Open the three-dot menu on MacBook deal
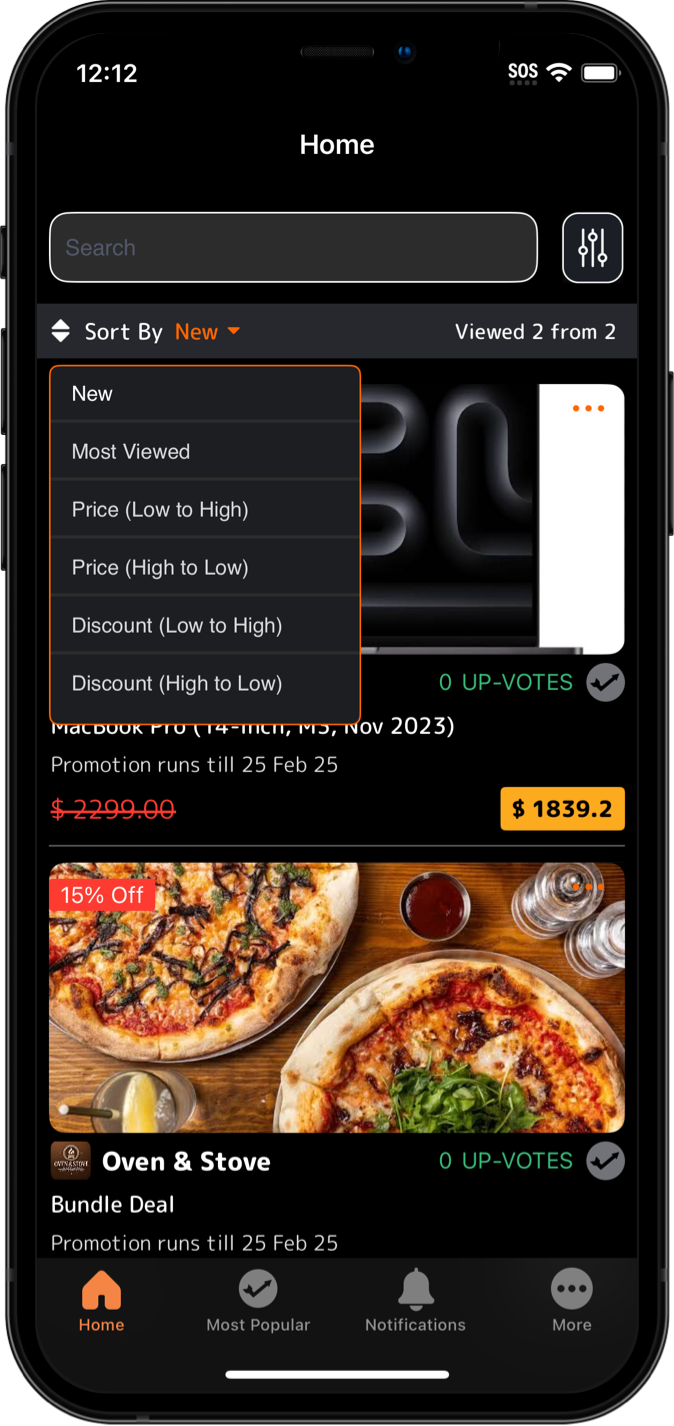Screen dimensions: 674x1426 tap(588, 409)
